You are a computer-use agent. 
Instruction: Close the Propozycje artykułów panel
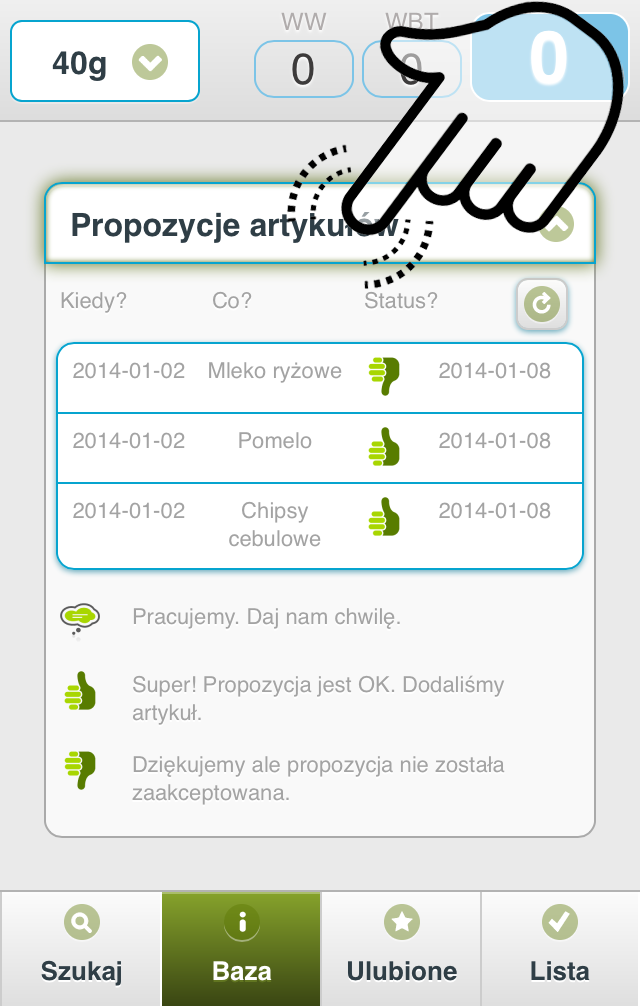click(557, 226)
